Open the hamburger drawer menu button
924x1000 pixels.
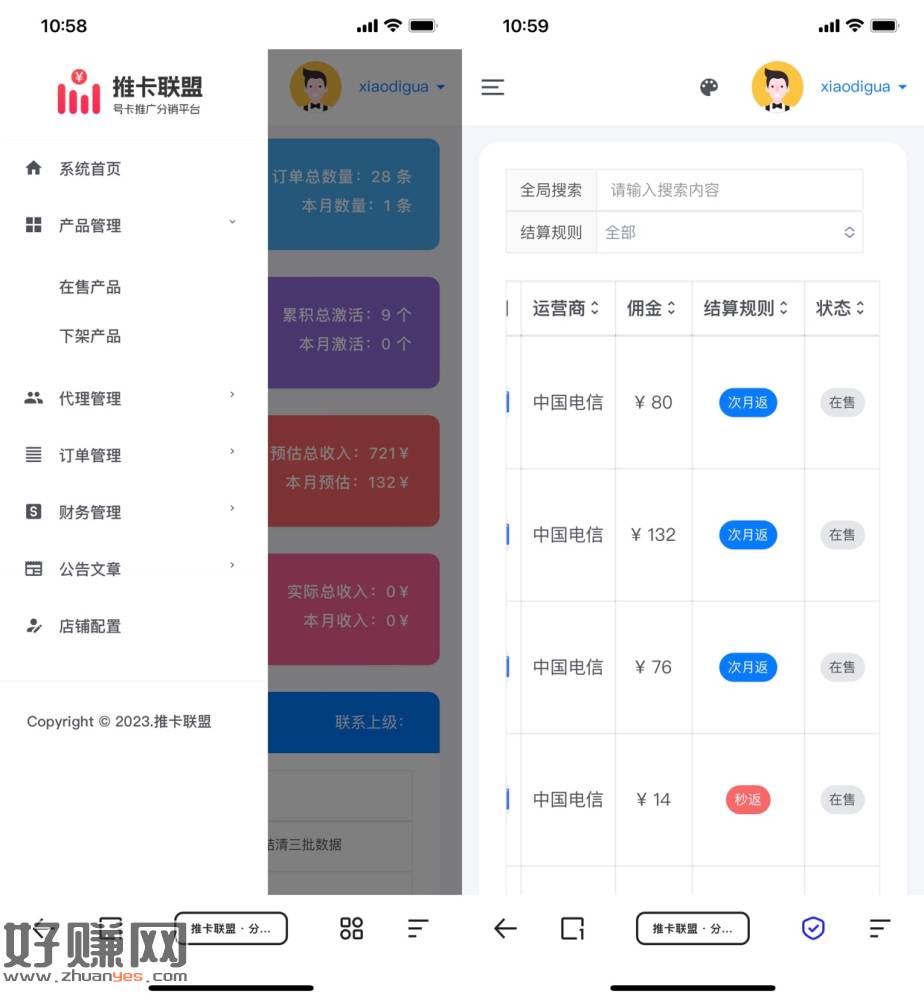(x=493, y=87)
